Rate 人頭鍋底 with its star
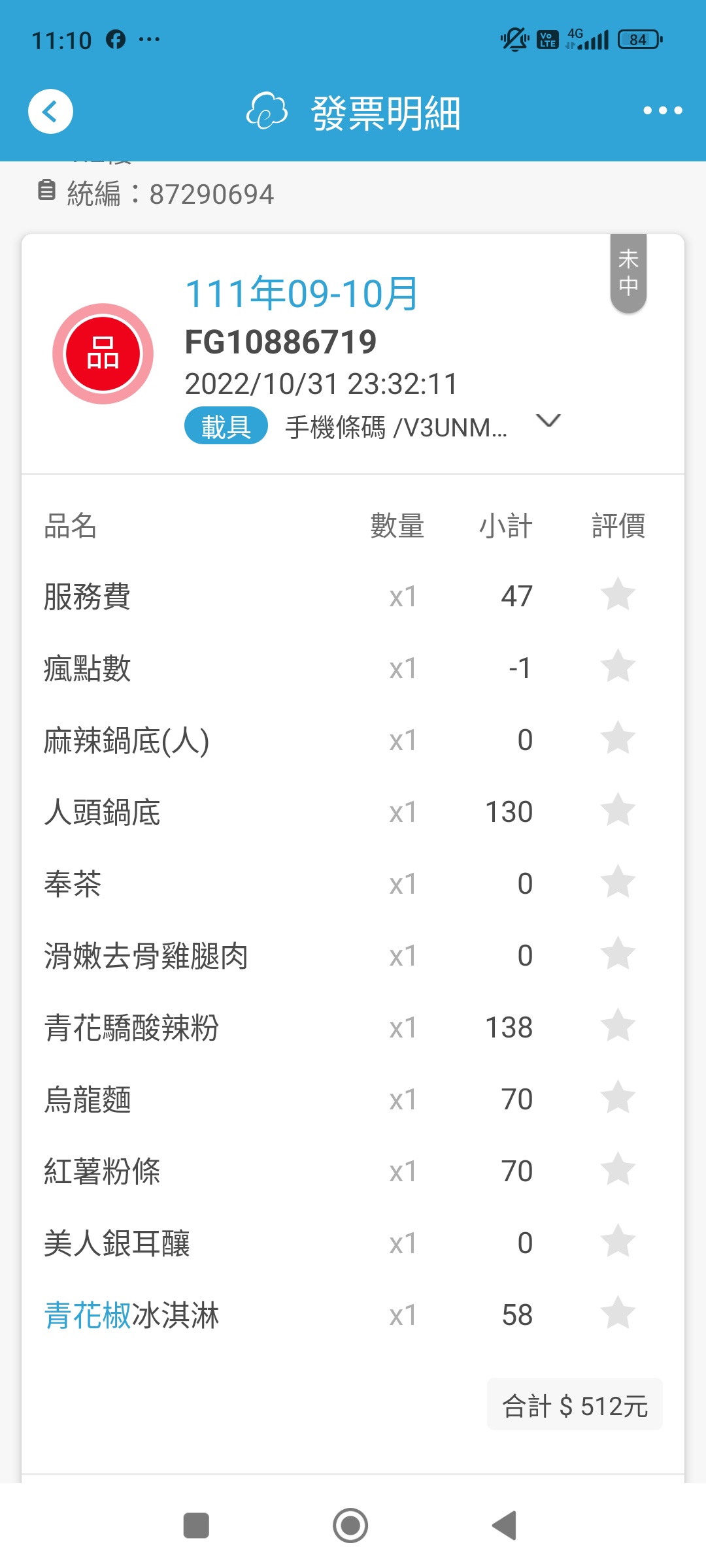The image size is (706, 1568). click(618, 811)
